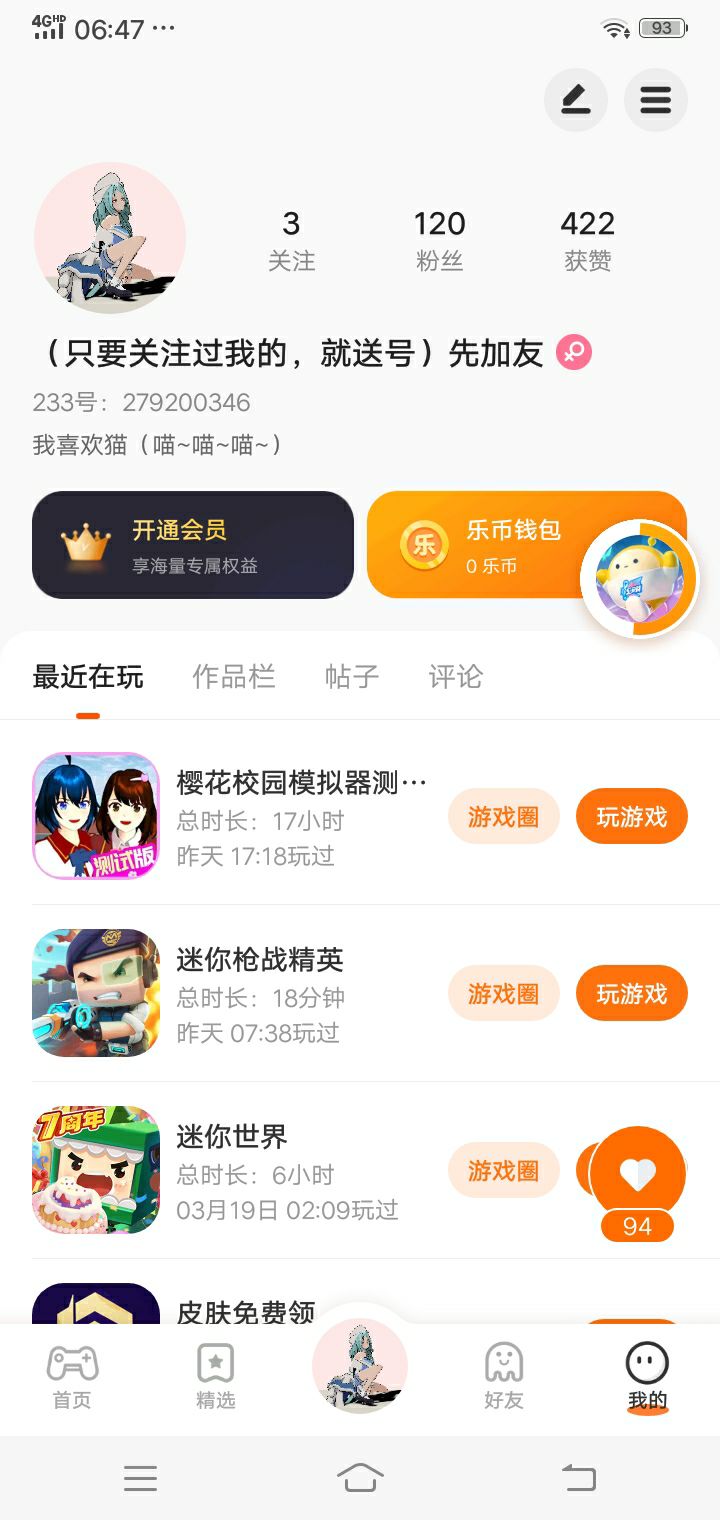Open 游戏圈 for 迷你世界

503,1171
